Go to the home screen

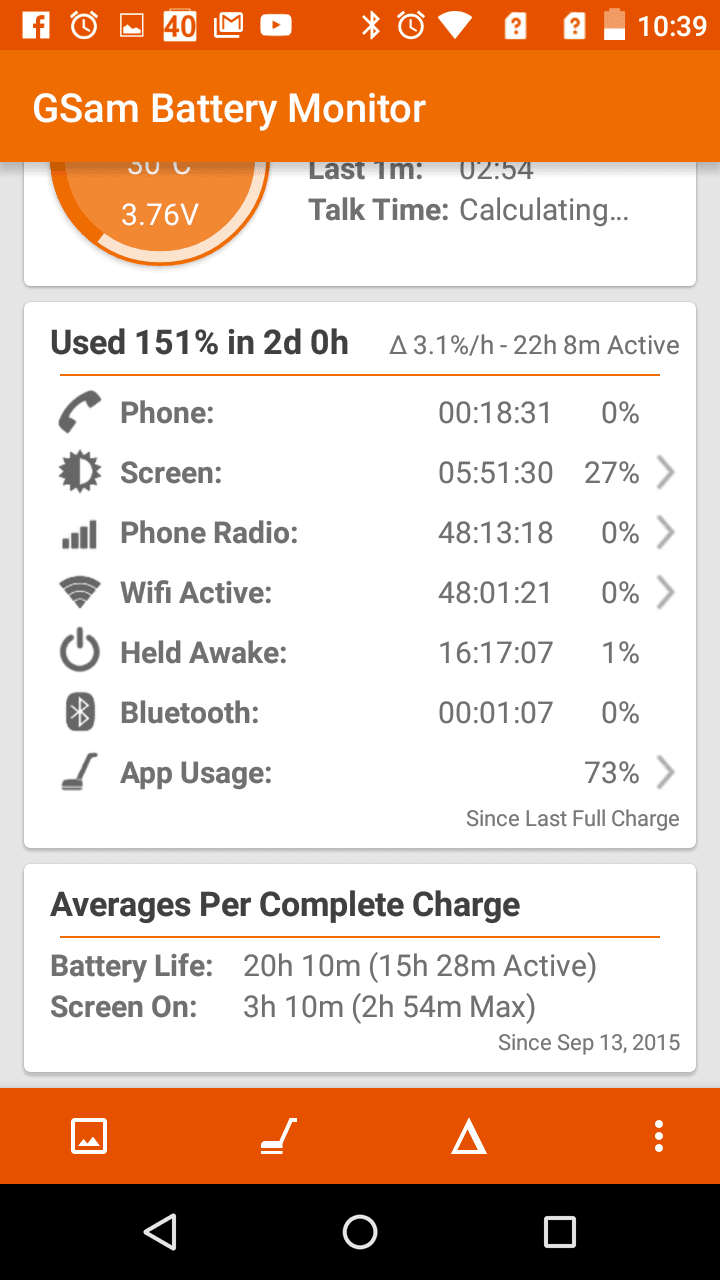click(x=360, y=1232)
